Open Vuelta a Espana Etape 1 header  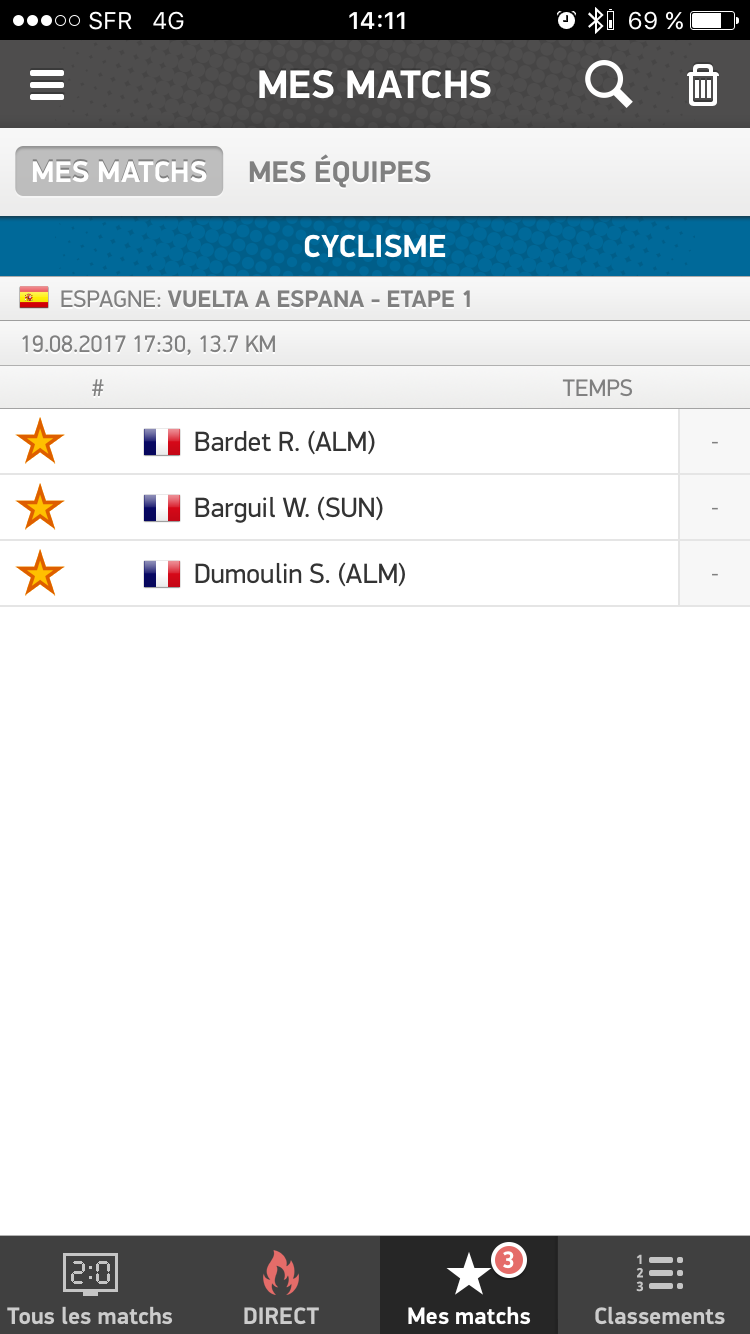point(375,299)
